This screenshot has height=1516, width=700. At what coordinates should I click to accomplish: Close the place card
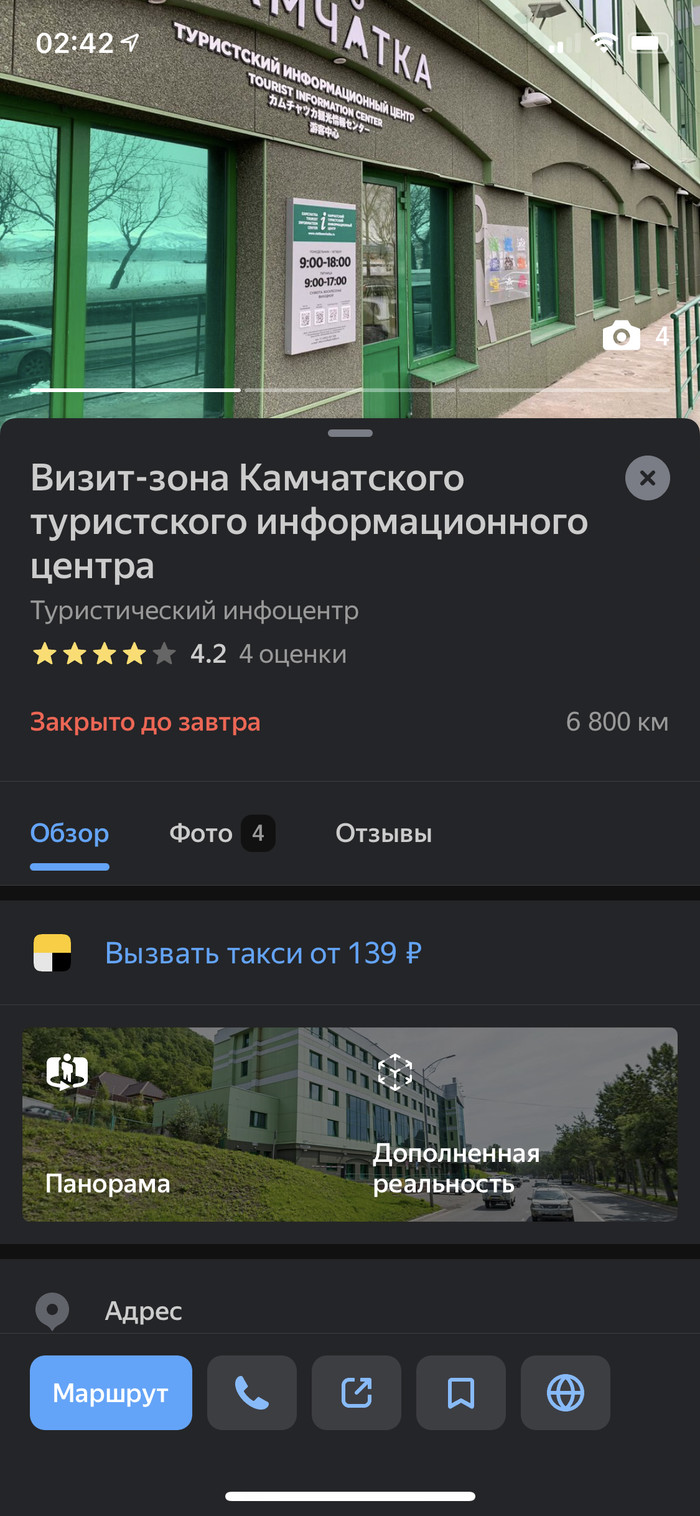point(647,478)
